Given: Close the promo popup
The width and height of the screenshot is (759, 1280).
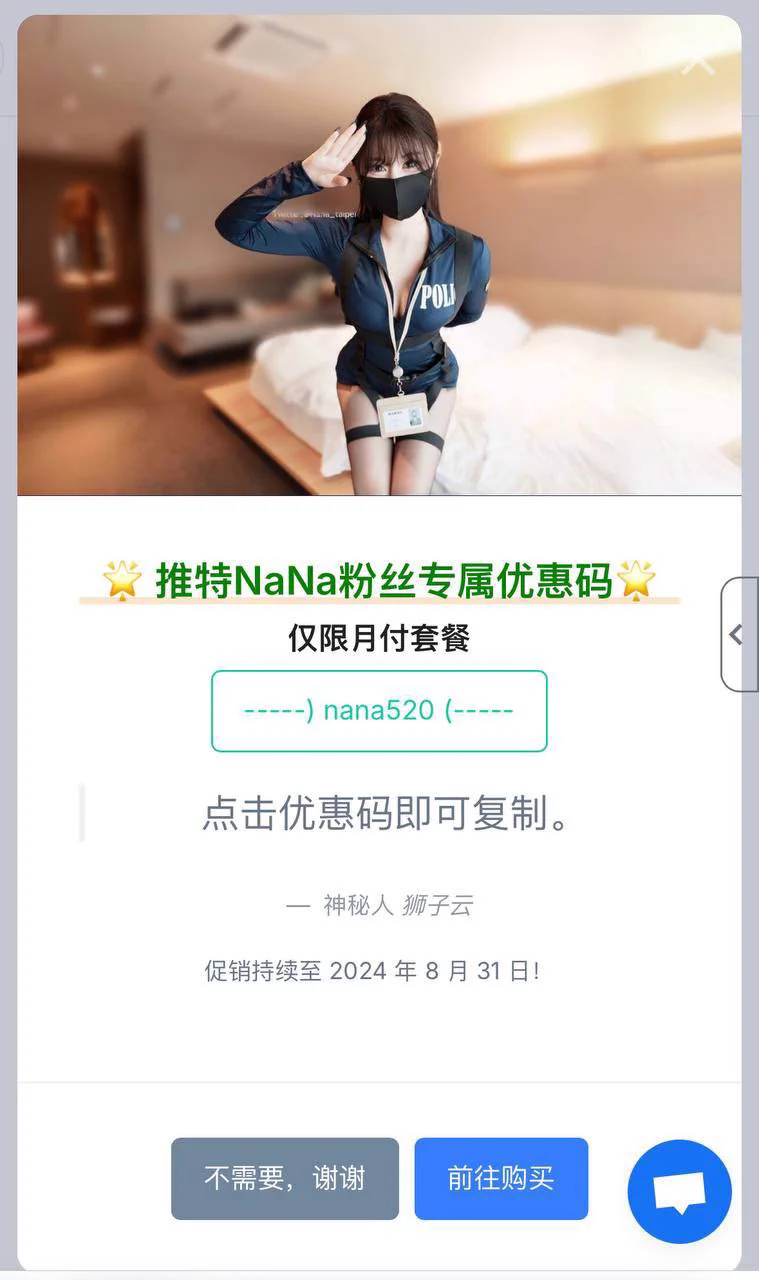Looking at the screenshot, I should click(x=698, y=62).
